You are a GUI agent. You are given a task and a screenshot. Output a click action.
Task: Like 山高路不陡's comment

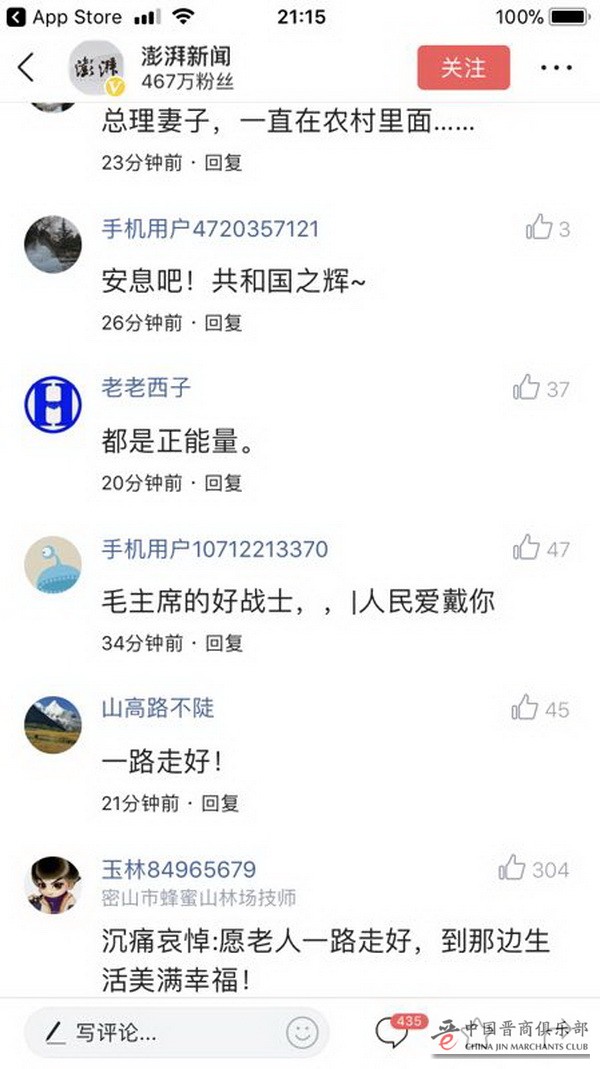point(526,708)
